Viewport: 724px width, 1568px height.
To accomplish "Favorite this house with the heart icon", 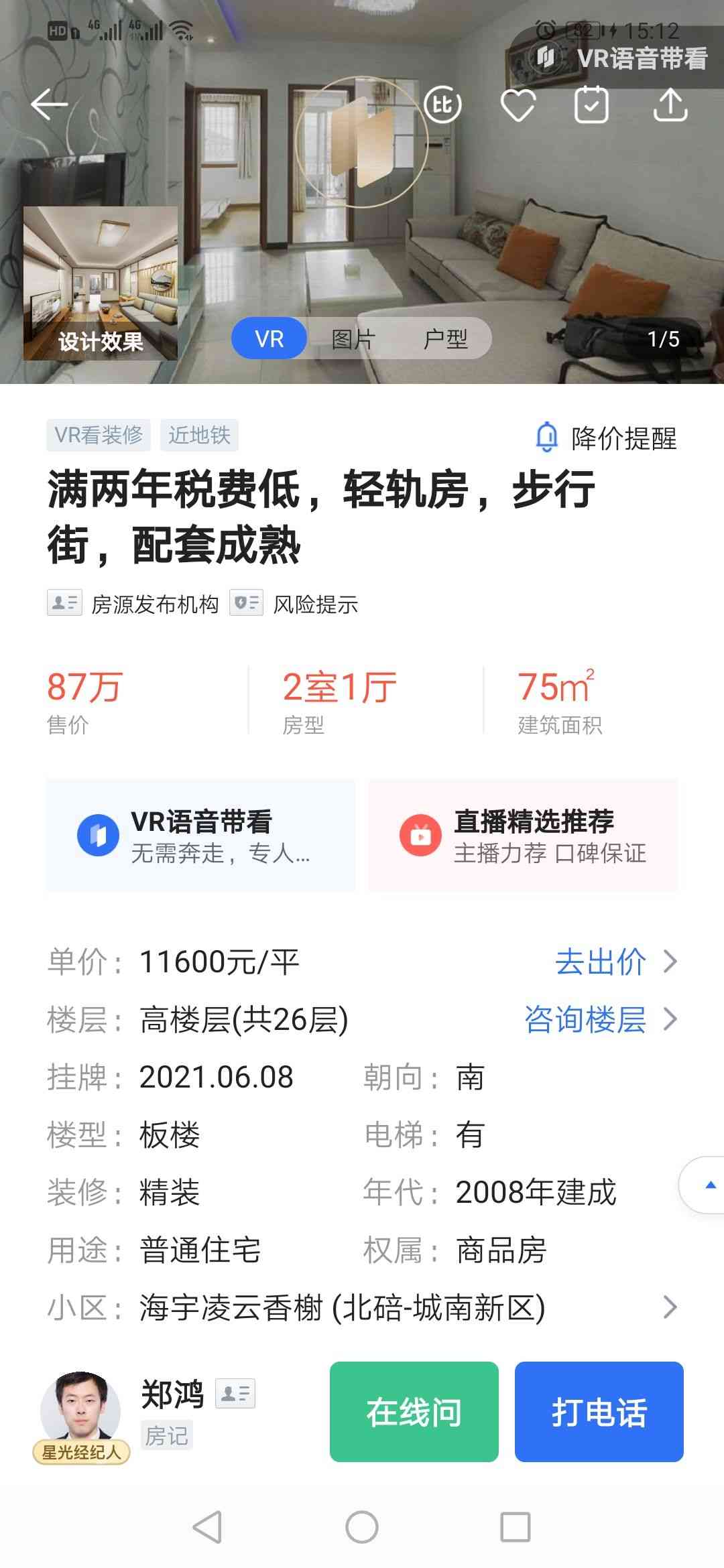I will [x=518, y=105].
